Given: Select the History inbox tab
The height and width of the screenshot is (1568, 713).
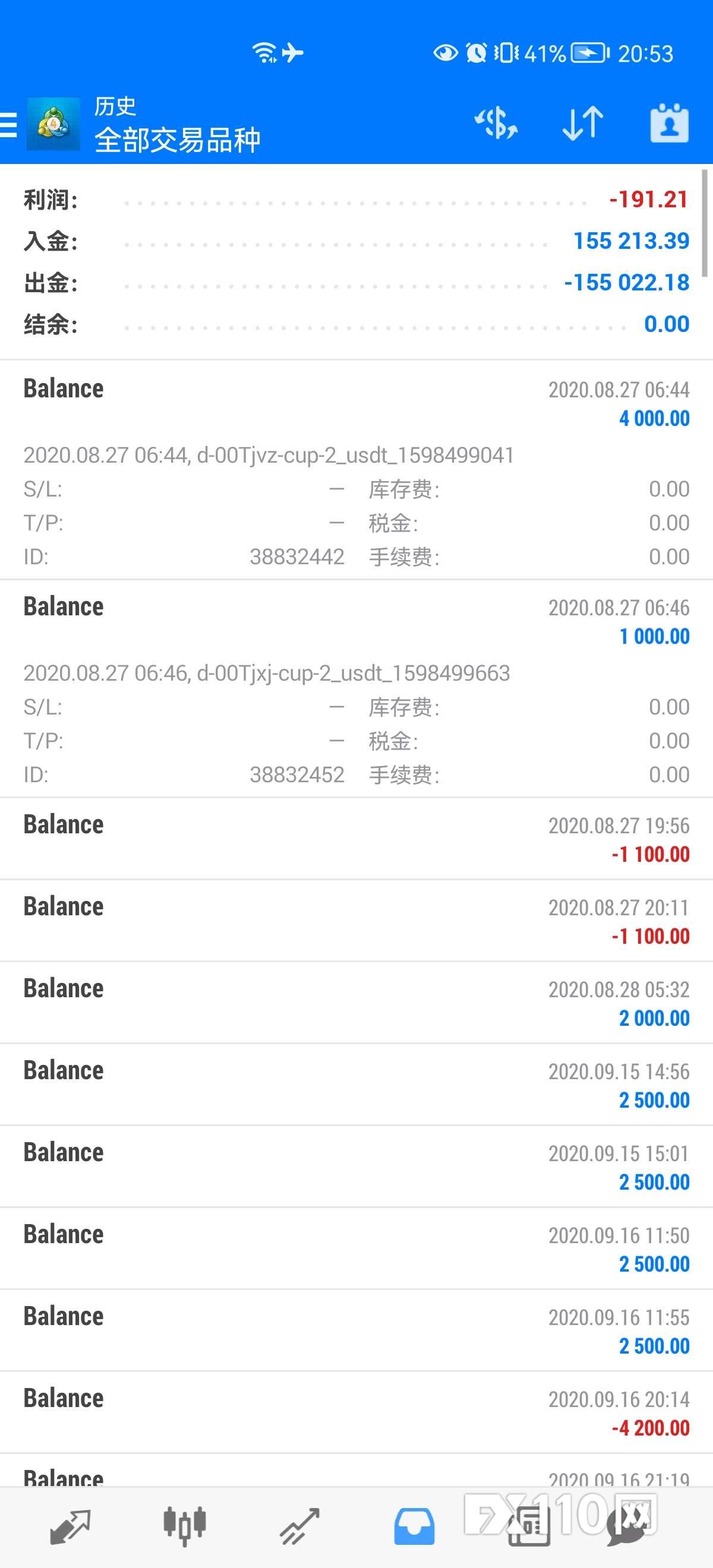Looking at the screenshot, I should pos(414,1527).
